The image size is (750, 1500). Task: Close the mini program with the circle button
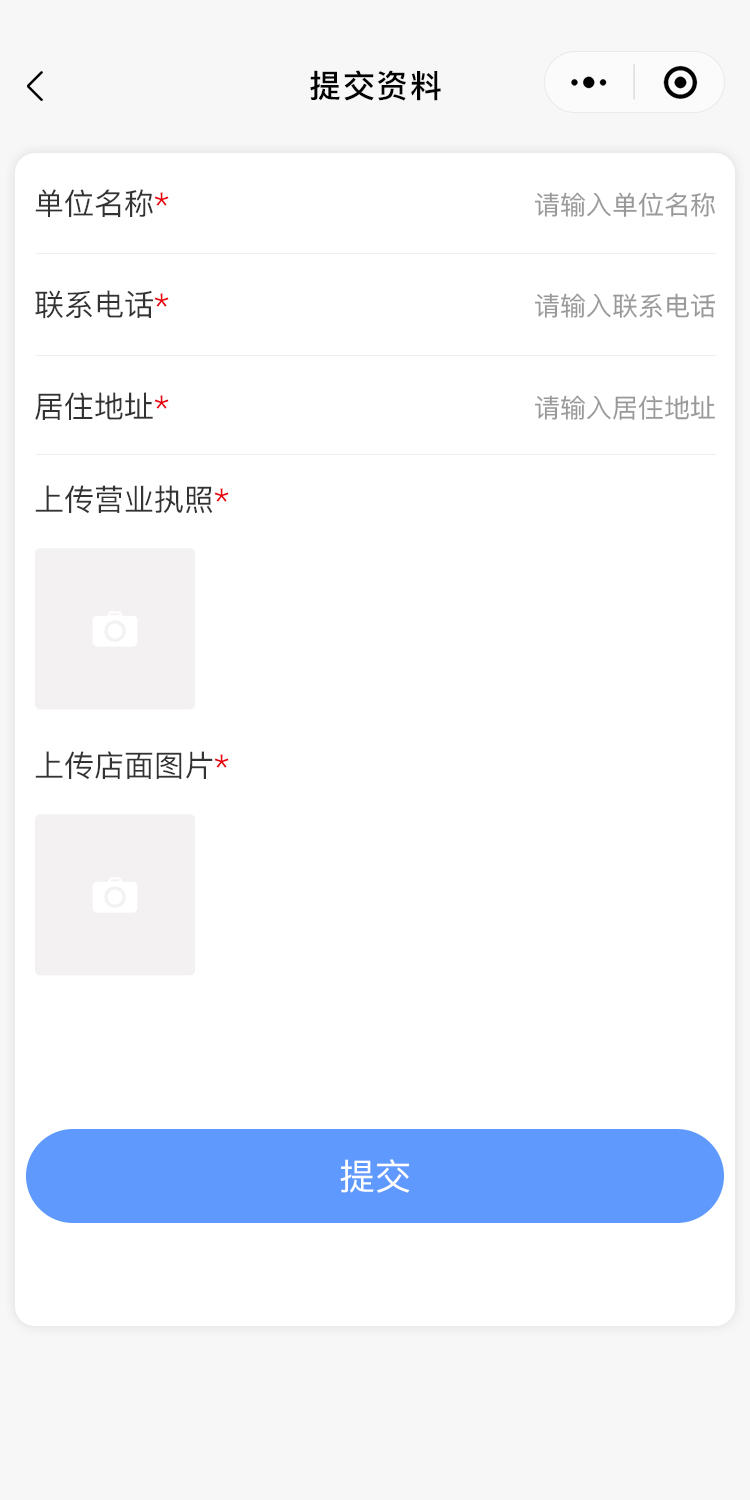(x=680, y=83)
